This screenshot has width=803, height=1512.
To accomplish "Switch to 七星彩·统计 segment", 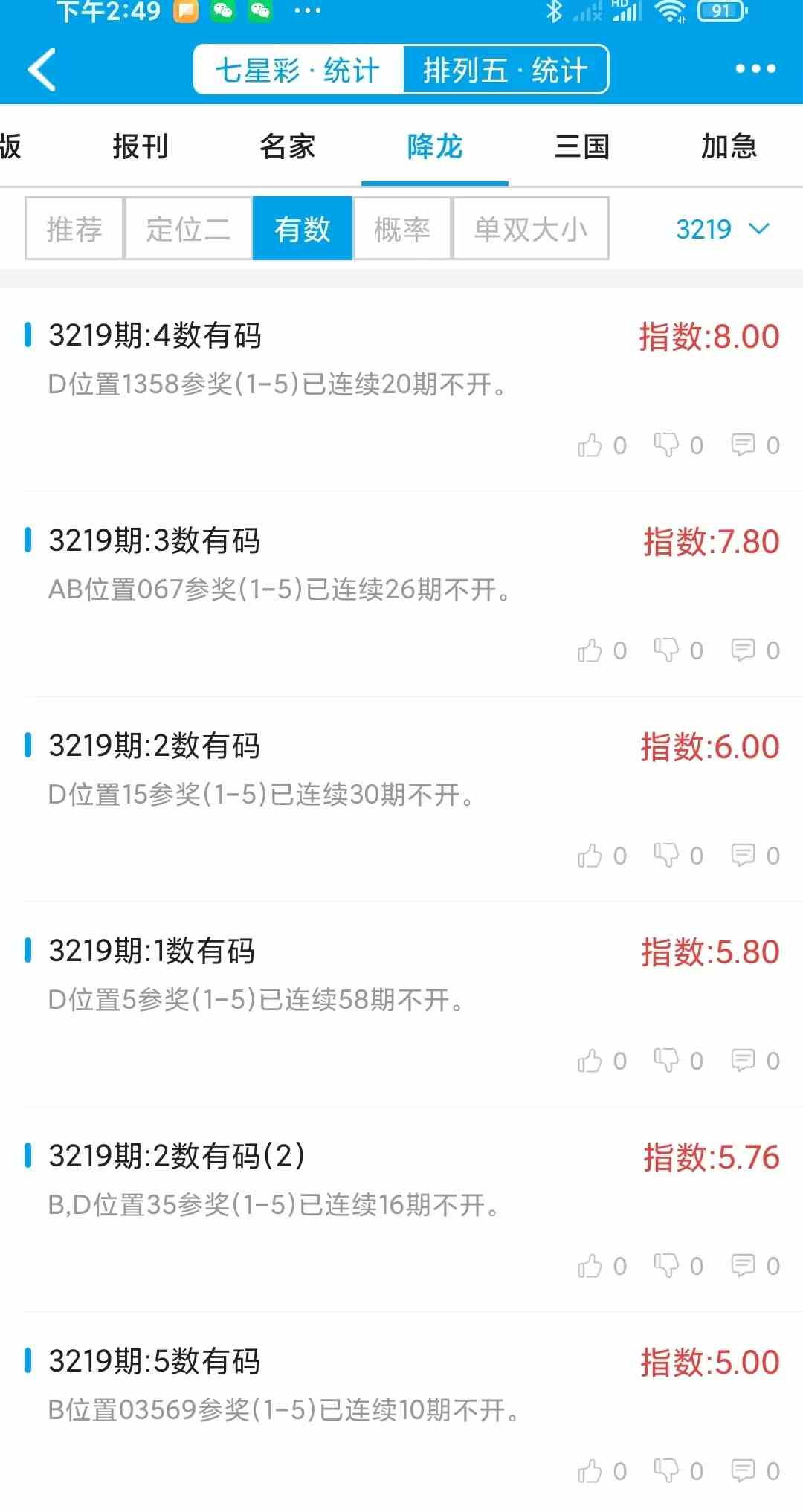I will [x=298, y=71].
